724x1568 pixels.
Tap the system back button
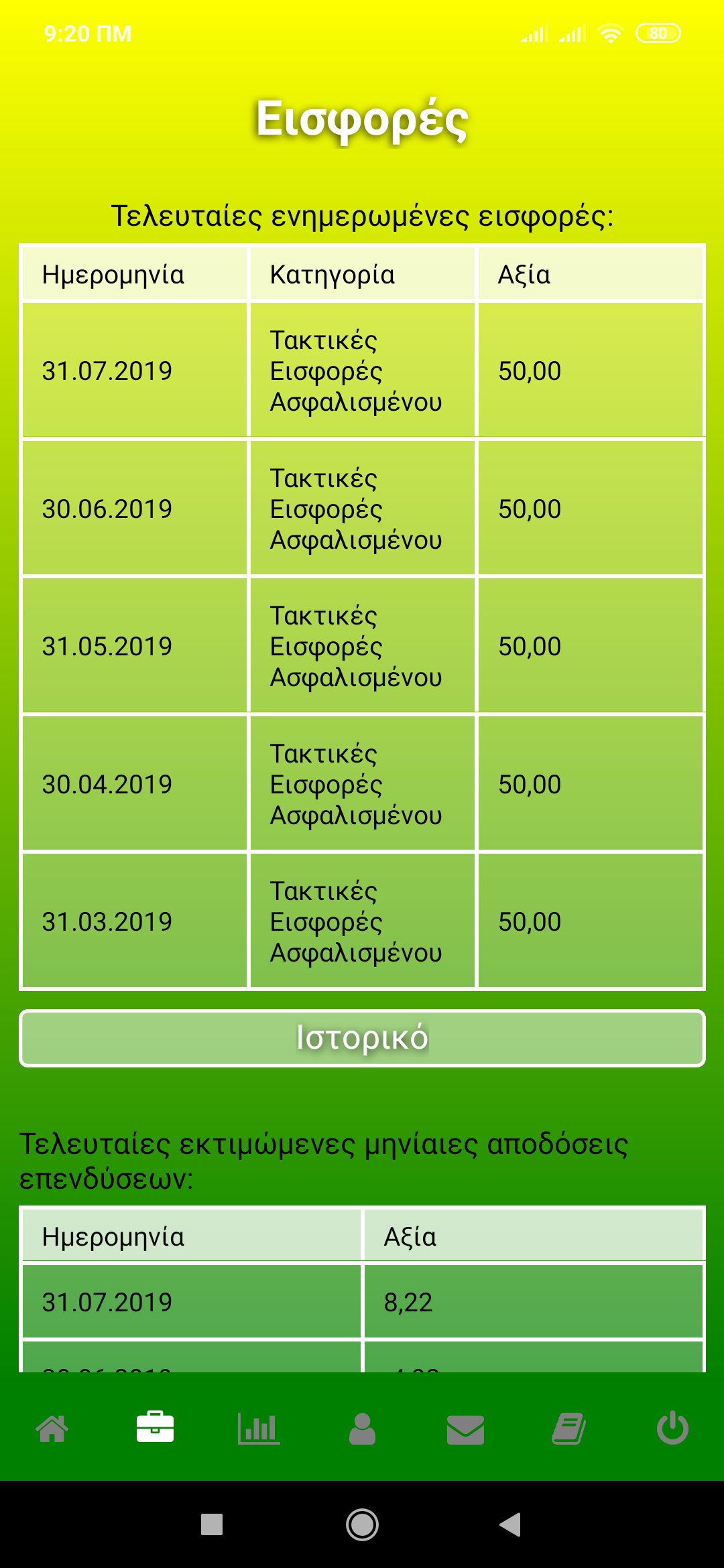511,1524
